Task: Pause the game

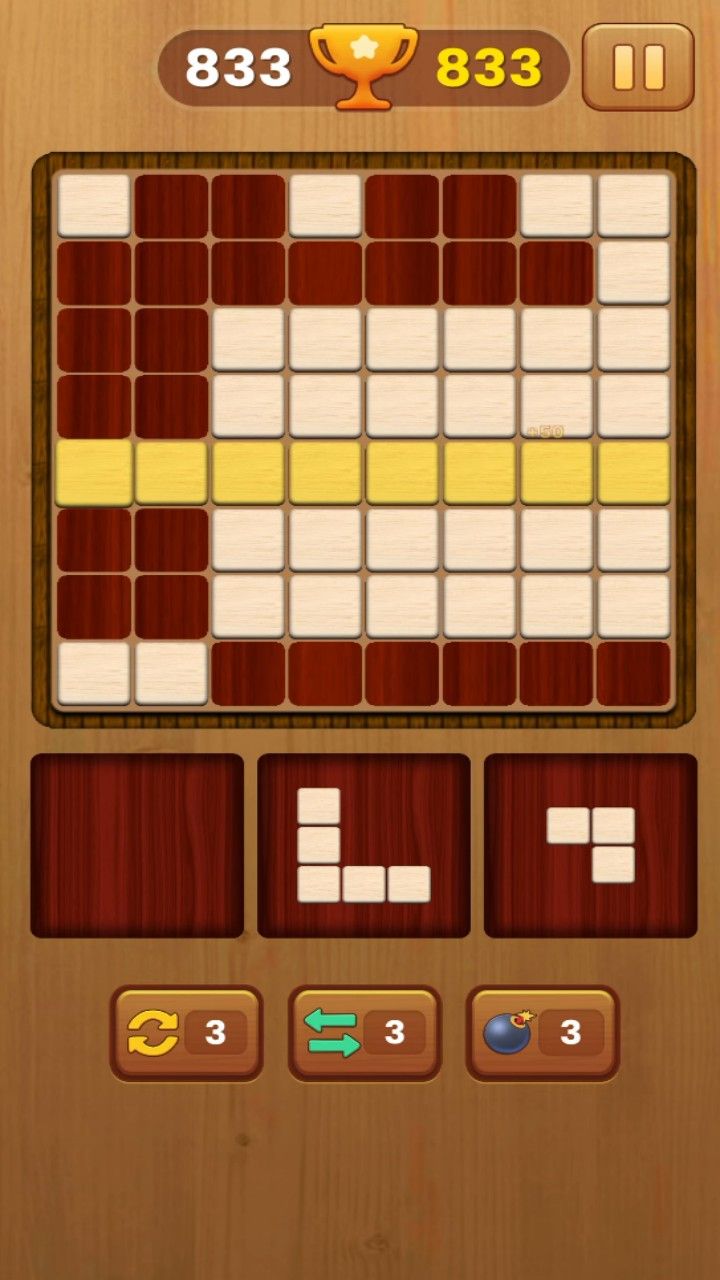Action: click(x=638, y=67)
